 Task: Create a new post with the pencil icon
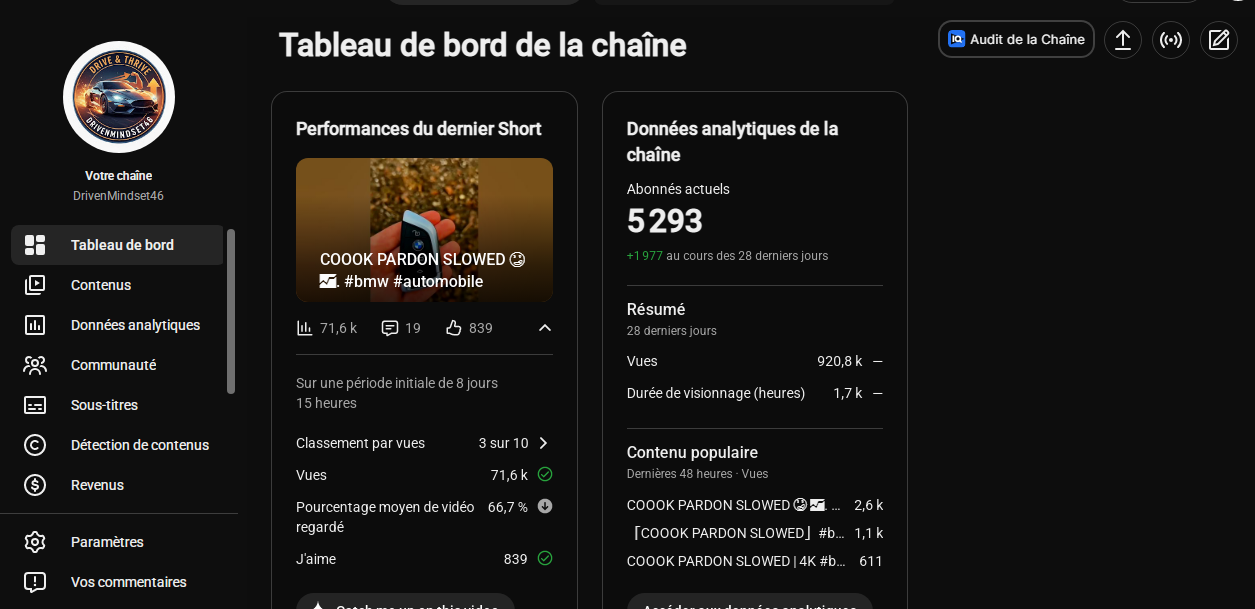point(1219,40)
